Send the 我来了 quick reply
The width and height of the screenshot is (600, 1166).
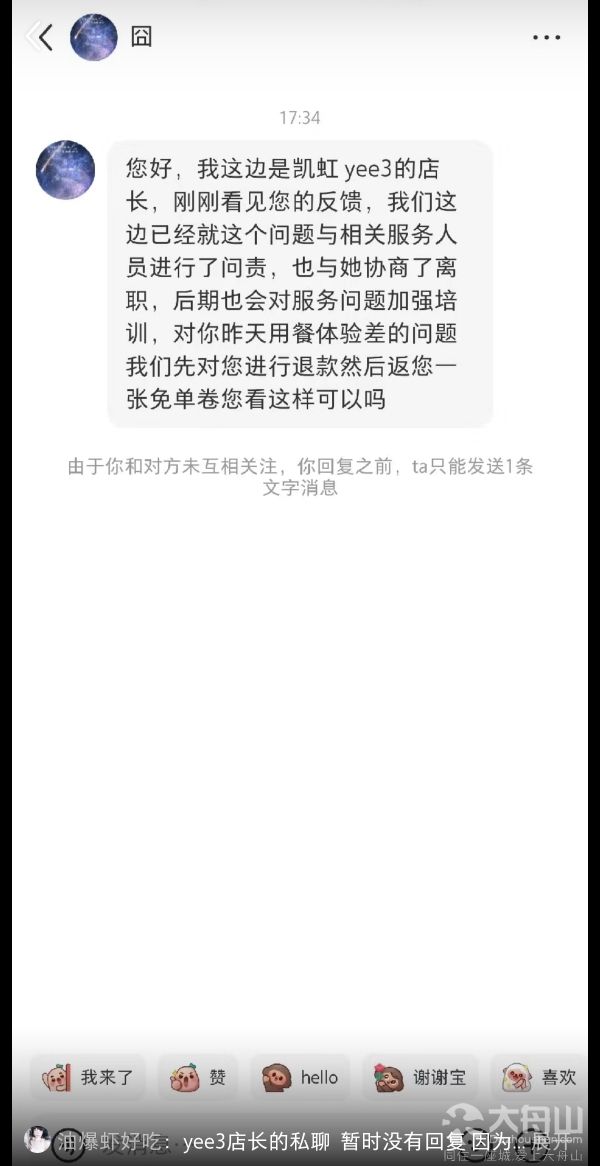(x=88, y=1078)
